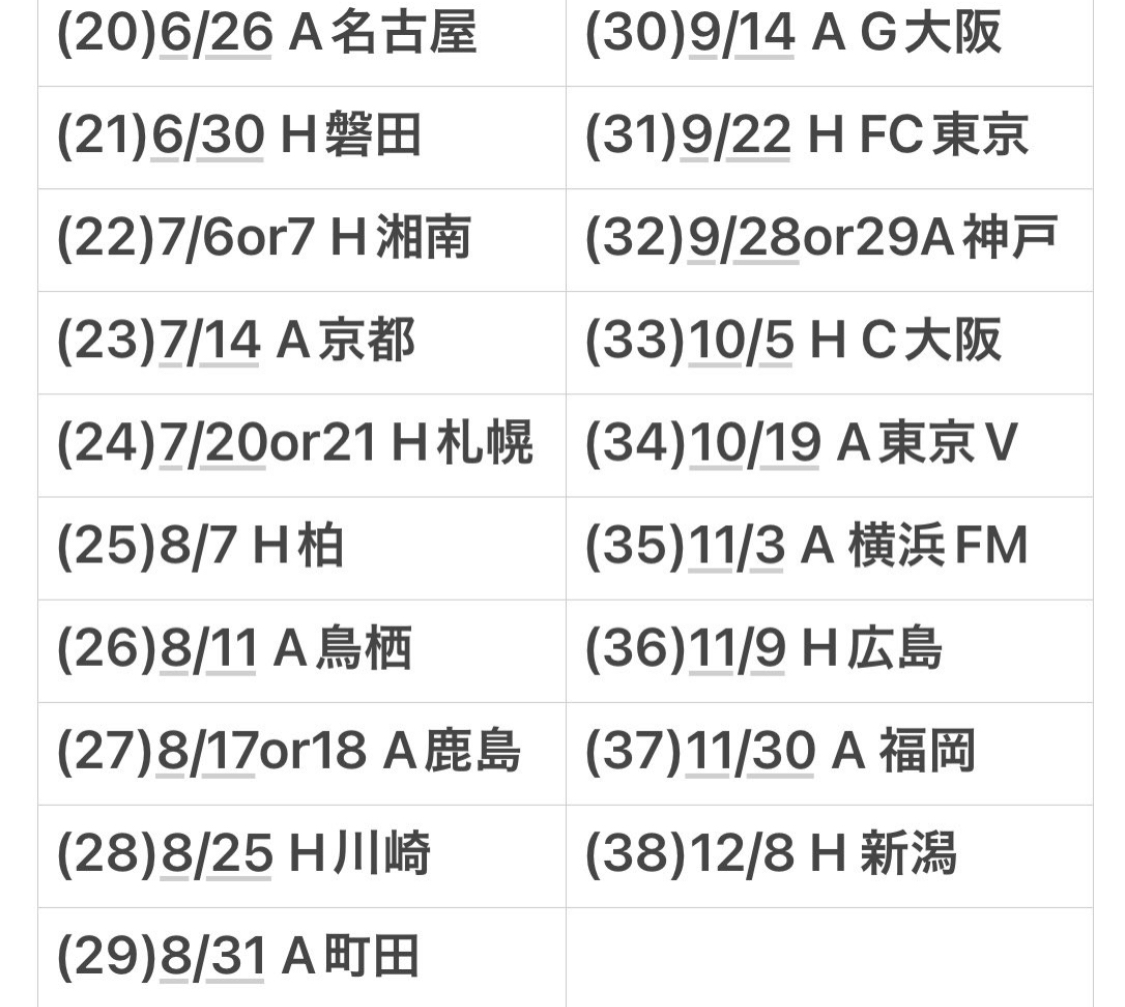The width and height of the screenshot is (1125, 1007).
Task: Open the 9/14 date link for G大阪
Action: coord(740,35)
